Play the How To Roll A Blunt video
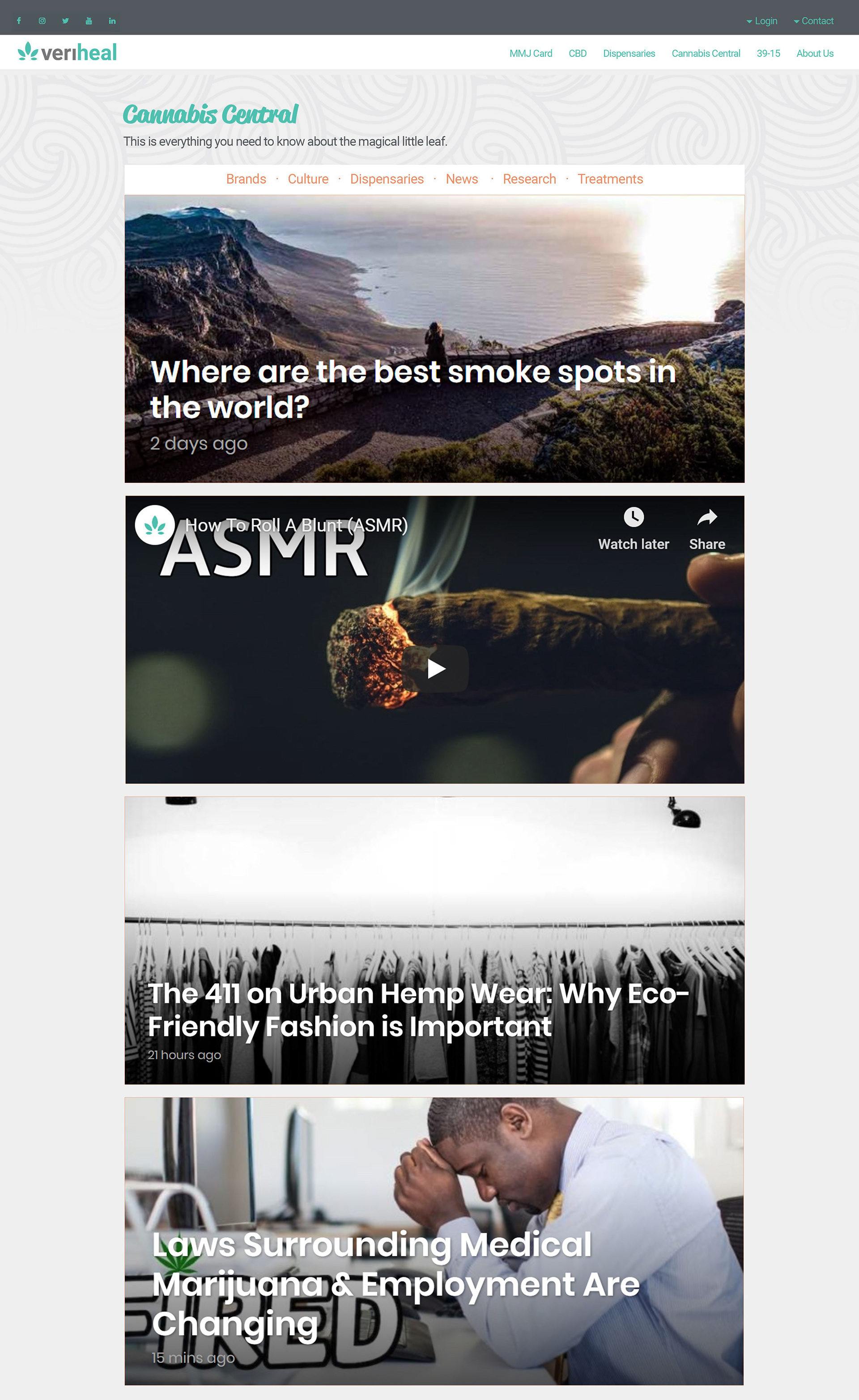Screen dimensions: 859x1400 click(435, 669)
